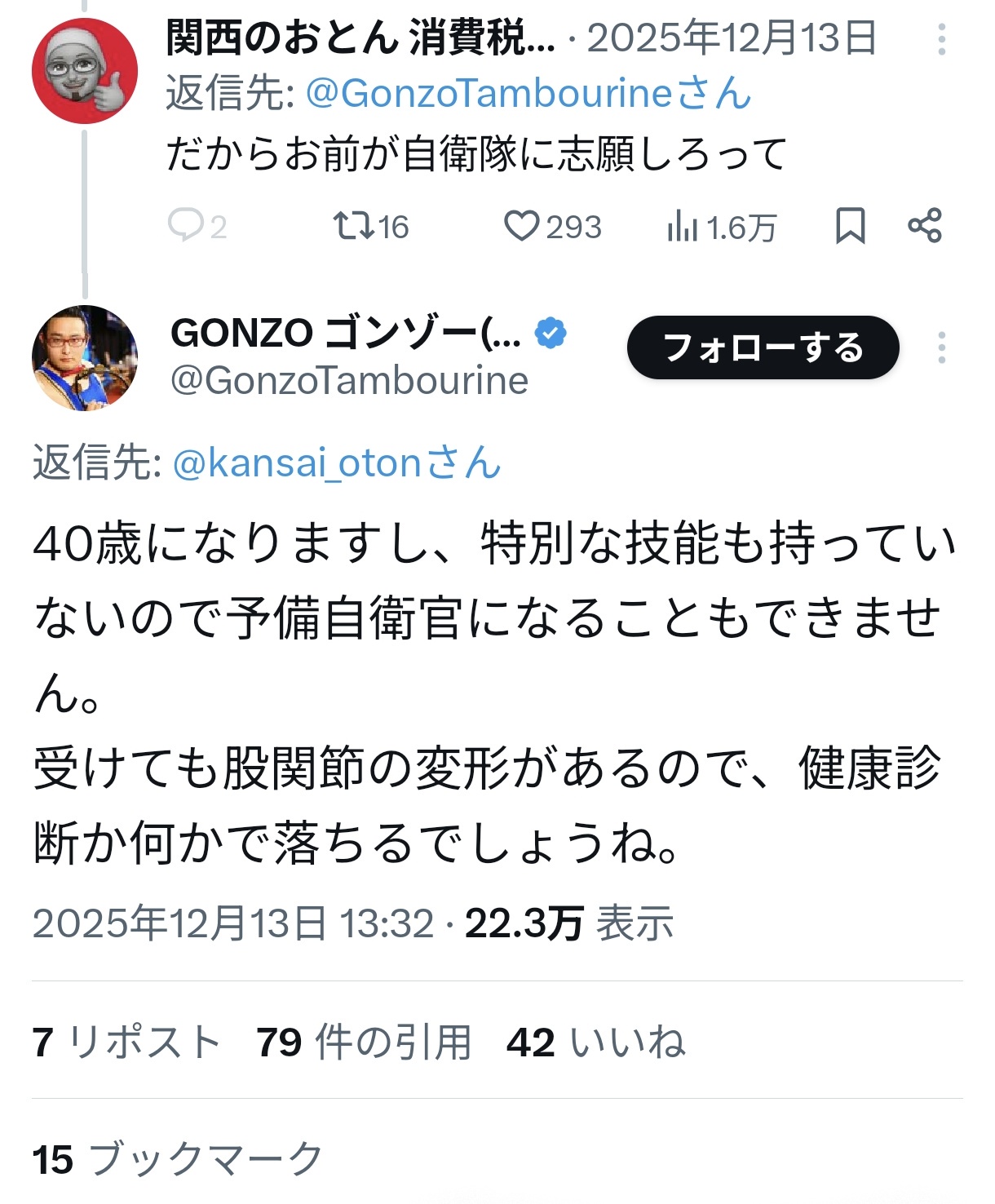The width and height of the screenshot is (995, 1204).
Task: Open overflow menu on 関西のおとん's post
Action: click(x=941, y=39)
